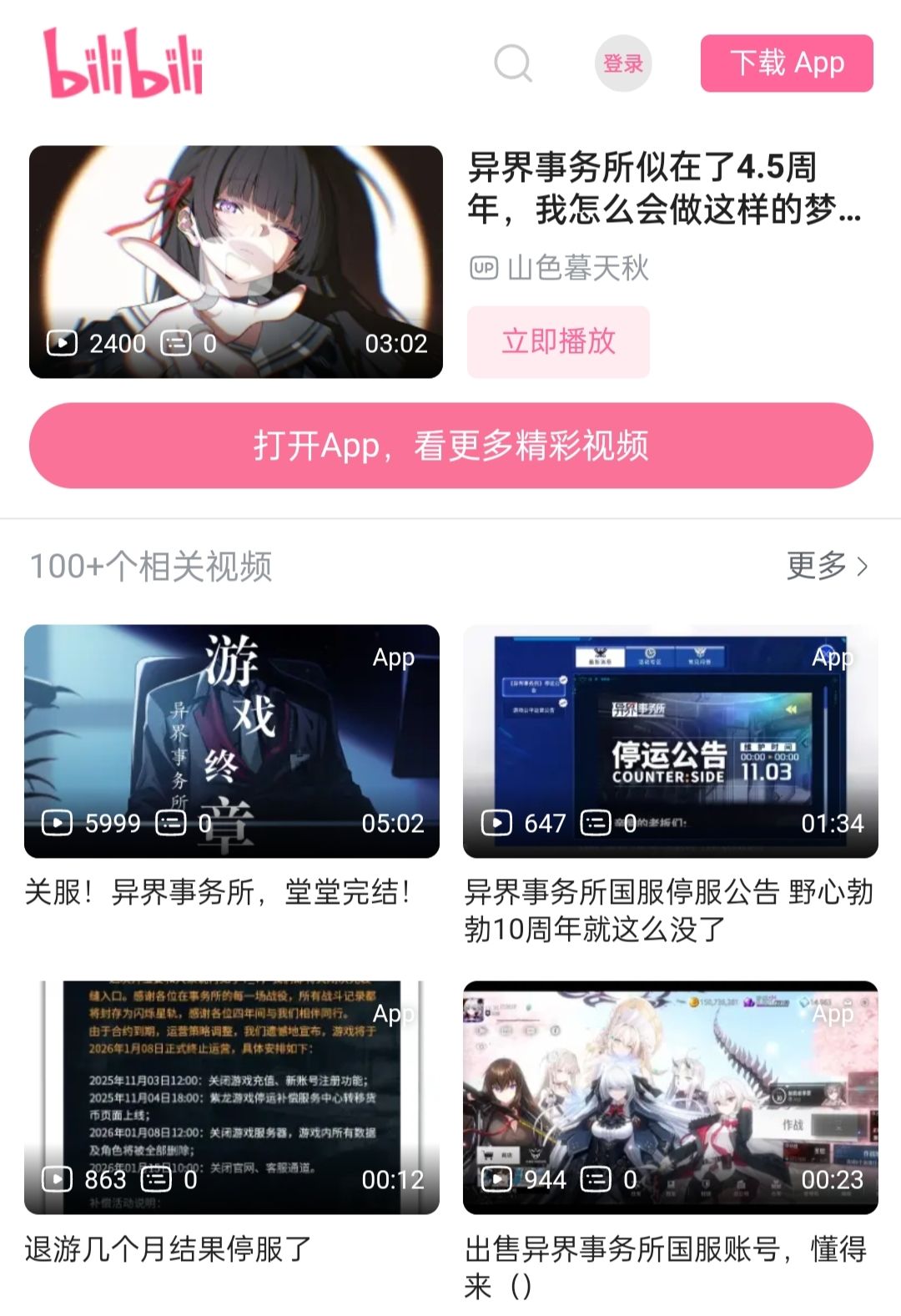The height and width of the screenshot is (1316, 901).
Task: Open the 打开App，看更多精彩视频 banner
Action: (450, 446)
